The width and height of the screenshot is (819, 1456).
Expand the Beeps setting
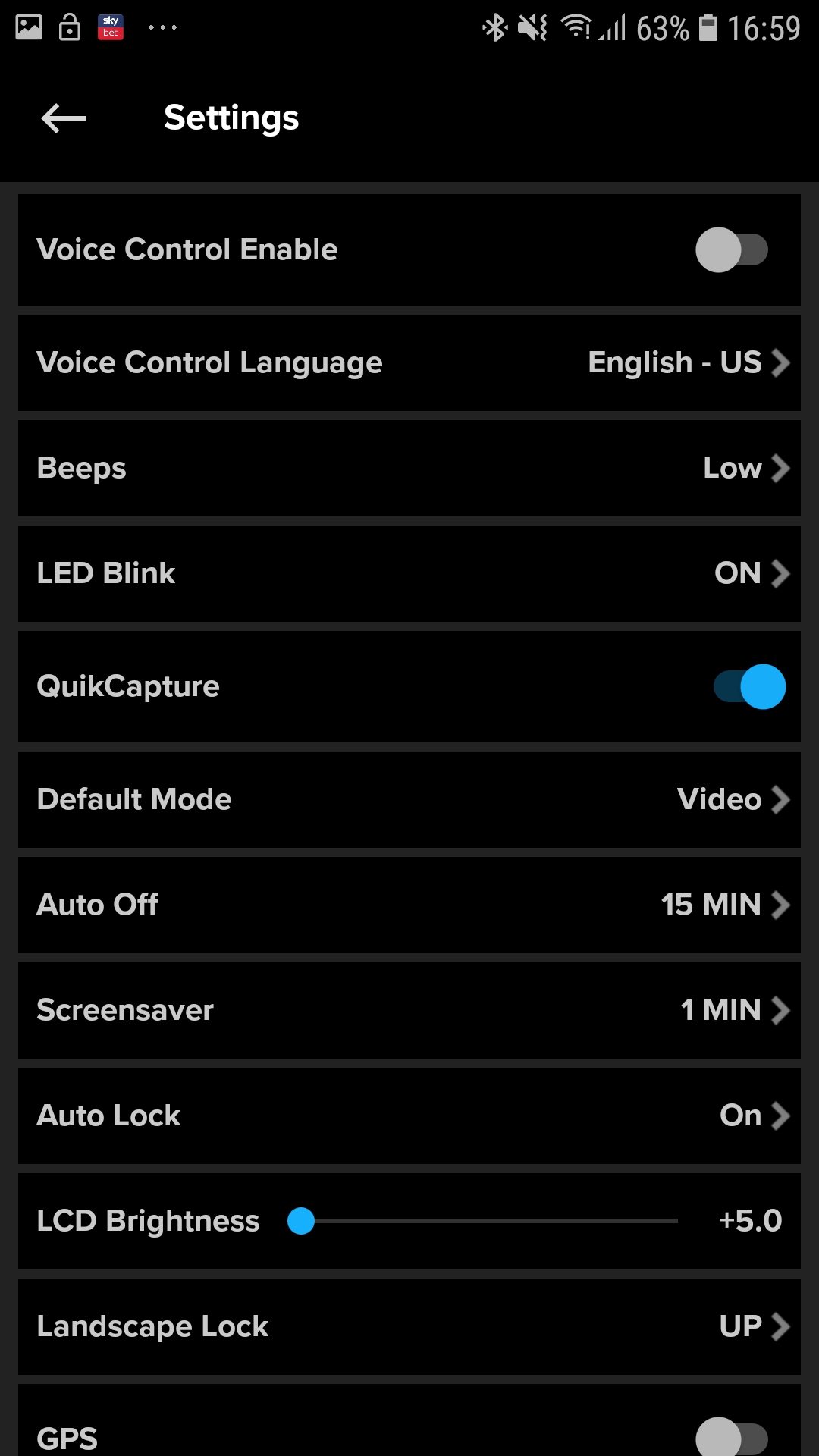click(x=409, y=468)
